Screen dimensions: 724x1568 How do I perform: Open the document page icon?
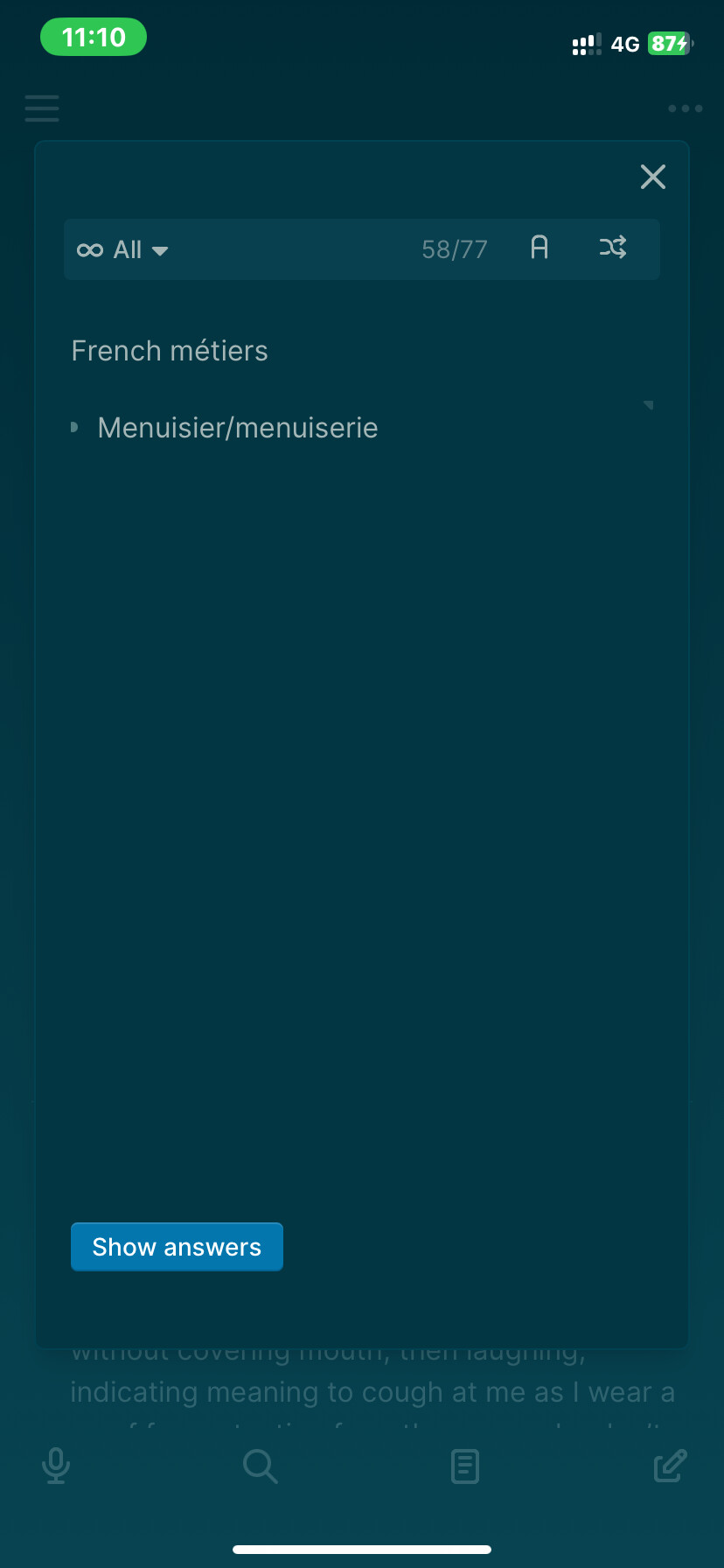click(465, 1466)
